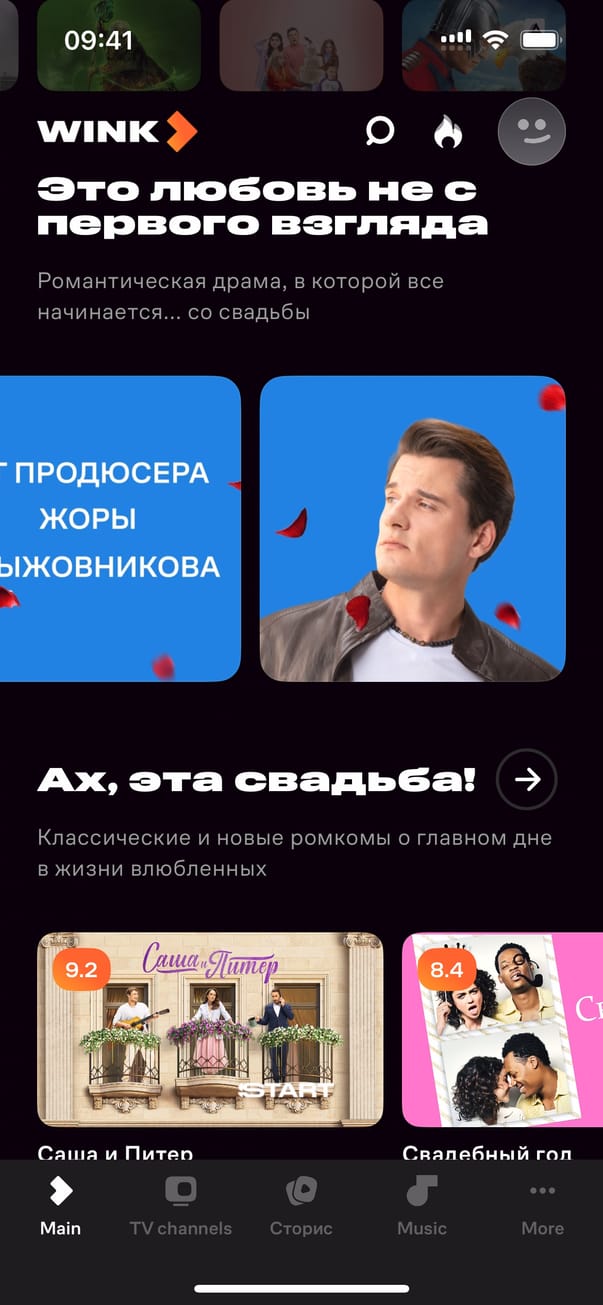Open the profile smiley avatar
Image resolution: width=603 pixels, height=1305 pixels.
(531, 131)
